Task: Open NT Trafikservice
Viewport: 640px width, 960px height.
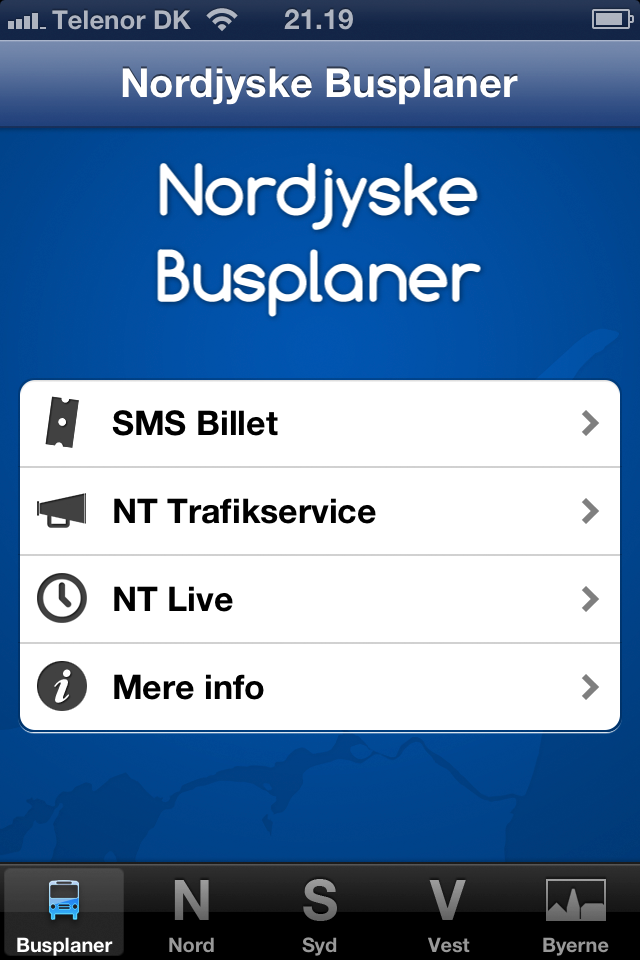Action: [x=320, y=512]
